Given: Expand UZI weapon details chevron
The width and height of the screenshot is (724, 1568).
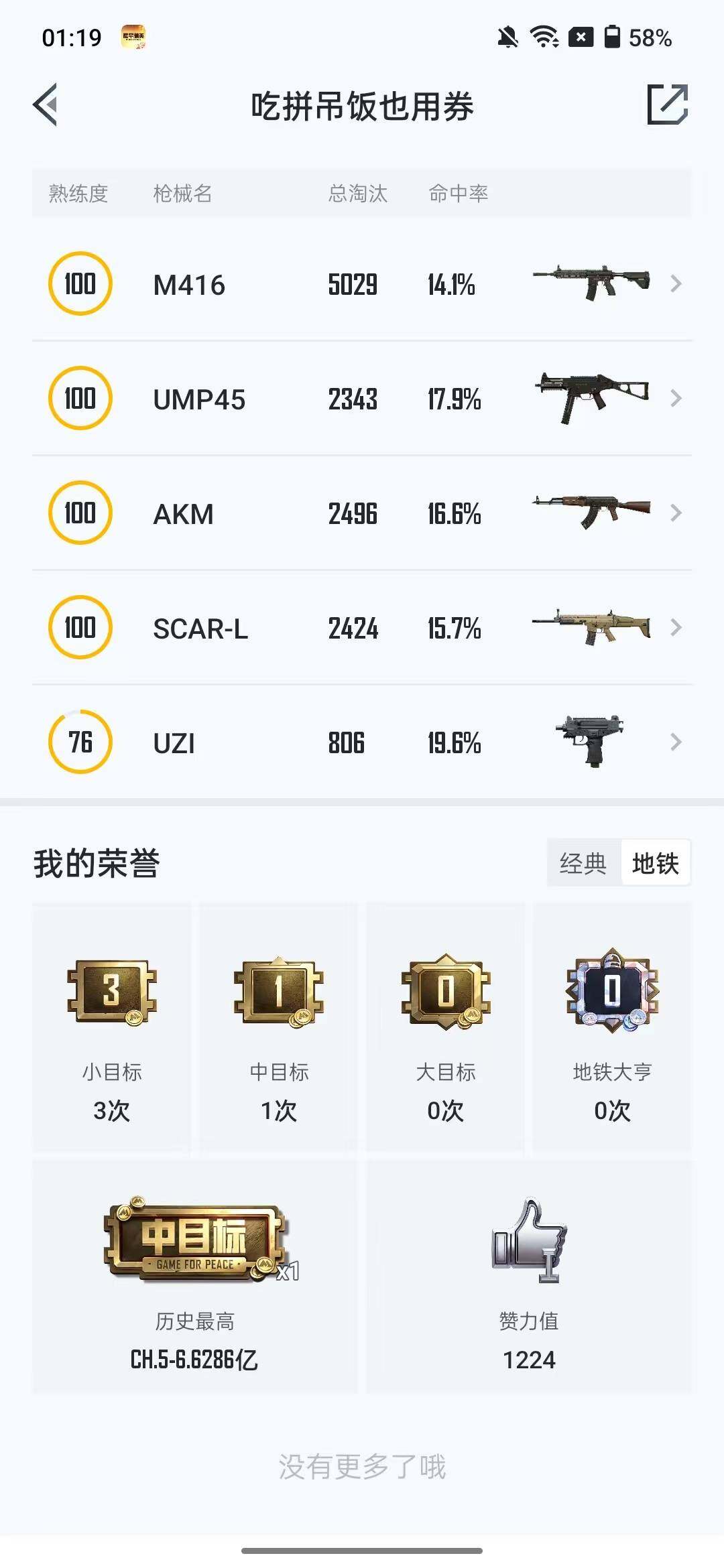Looking at the screenshot, I should point(677,742).
